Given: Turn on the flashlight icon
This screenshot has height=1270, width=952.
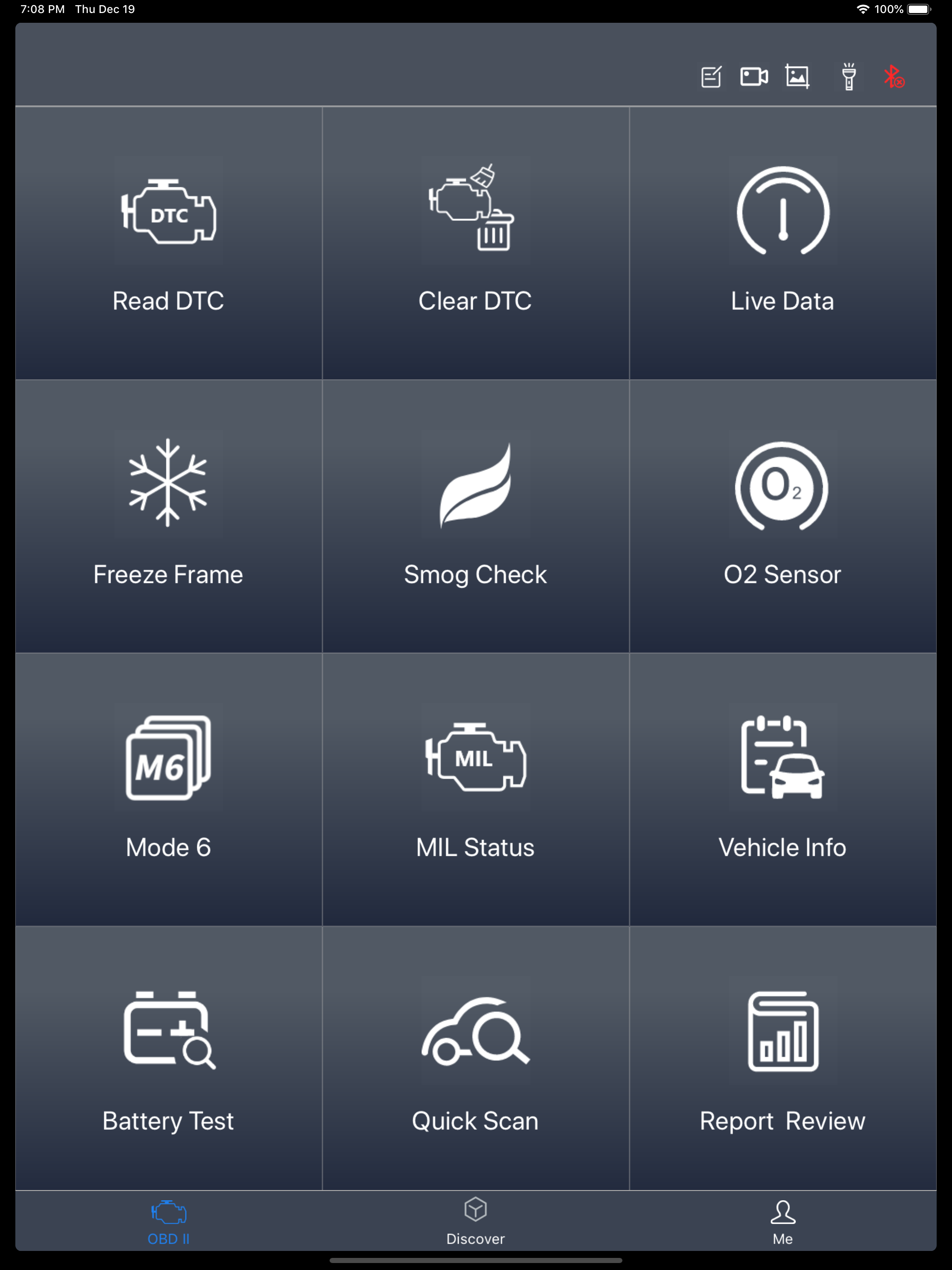Looking at the screenshot, I should click(849, 76).
